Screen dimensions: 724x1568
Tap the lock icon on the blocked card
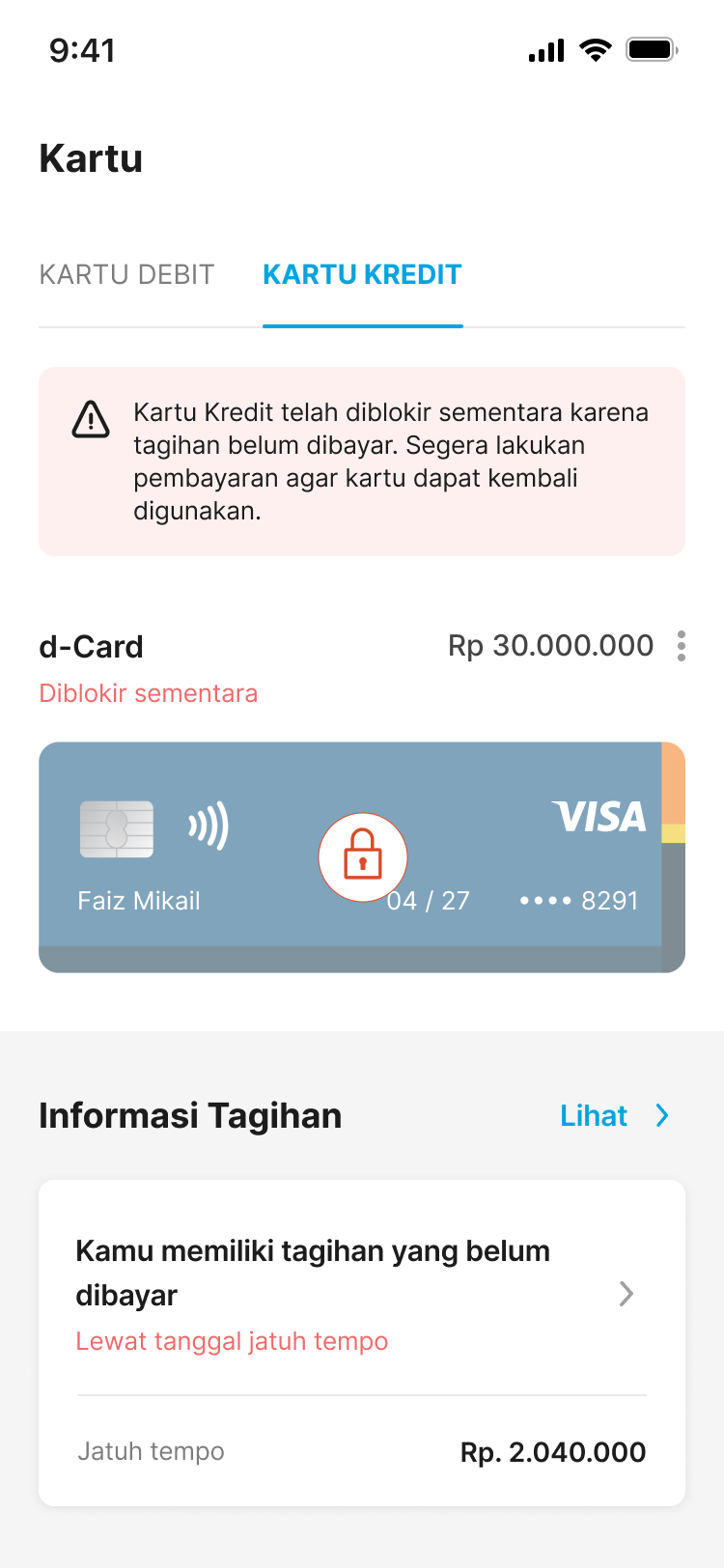pos(363,857)
